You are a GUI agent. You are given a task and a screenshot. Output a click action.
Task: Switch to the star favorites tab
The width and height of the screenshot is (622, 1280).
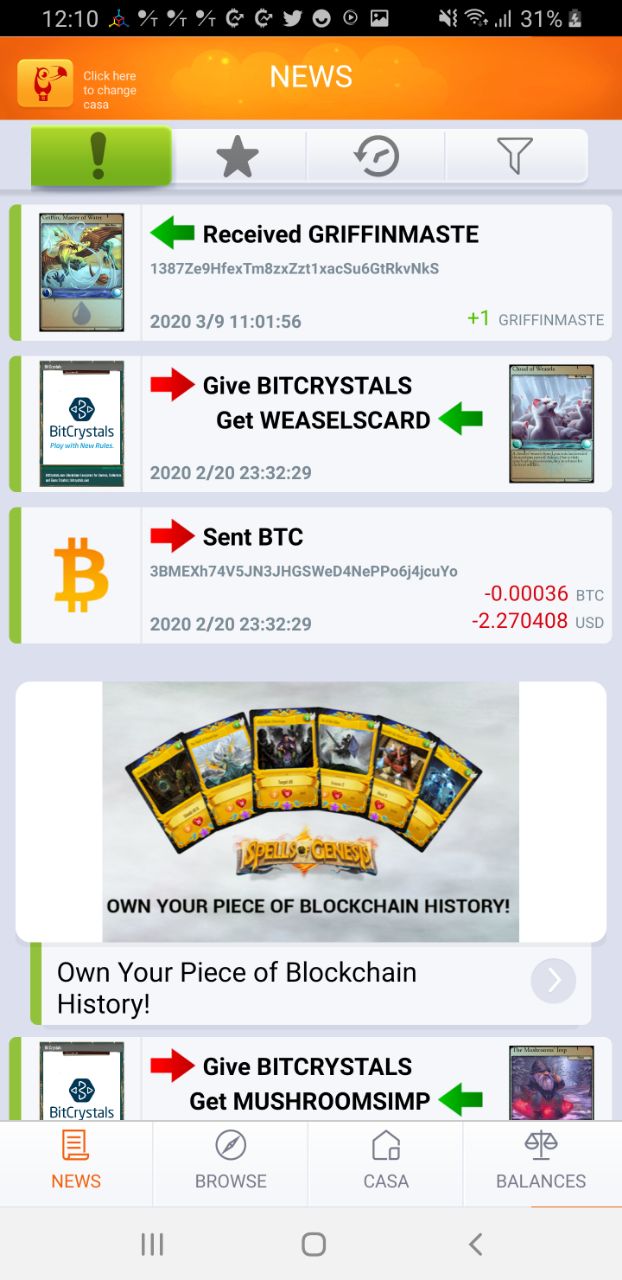(x=237, y=157)
